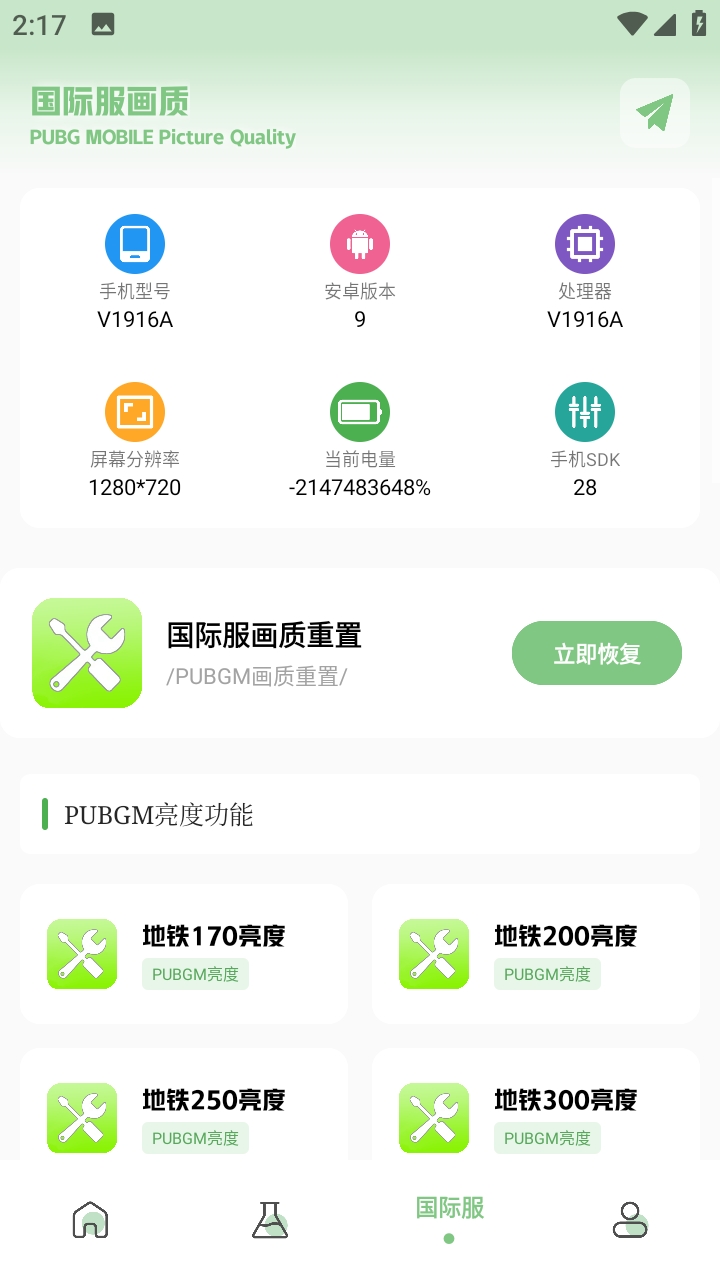Tap the battery level icon
This screenshot has height=1280, width=720.
click(360, 410)
